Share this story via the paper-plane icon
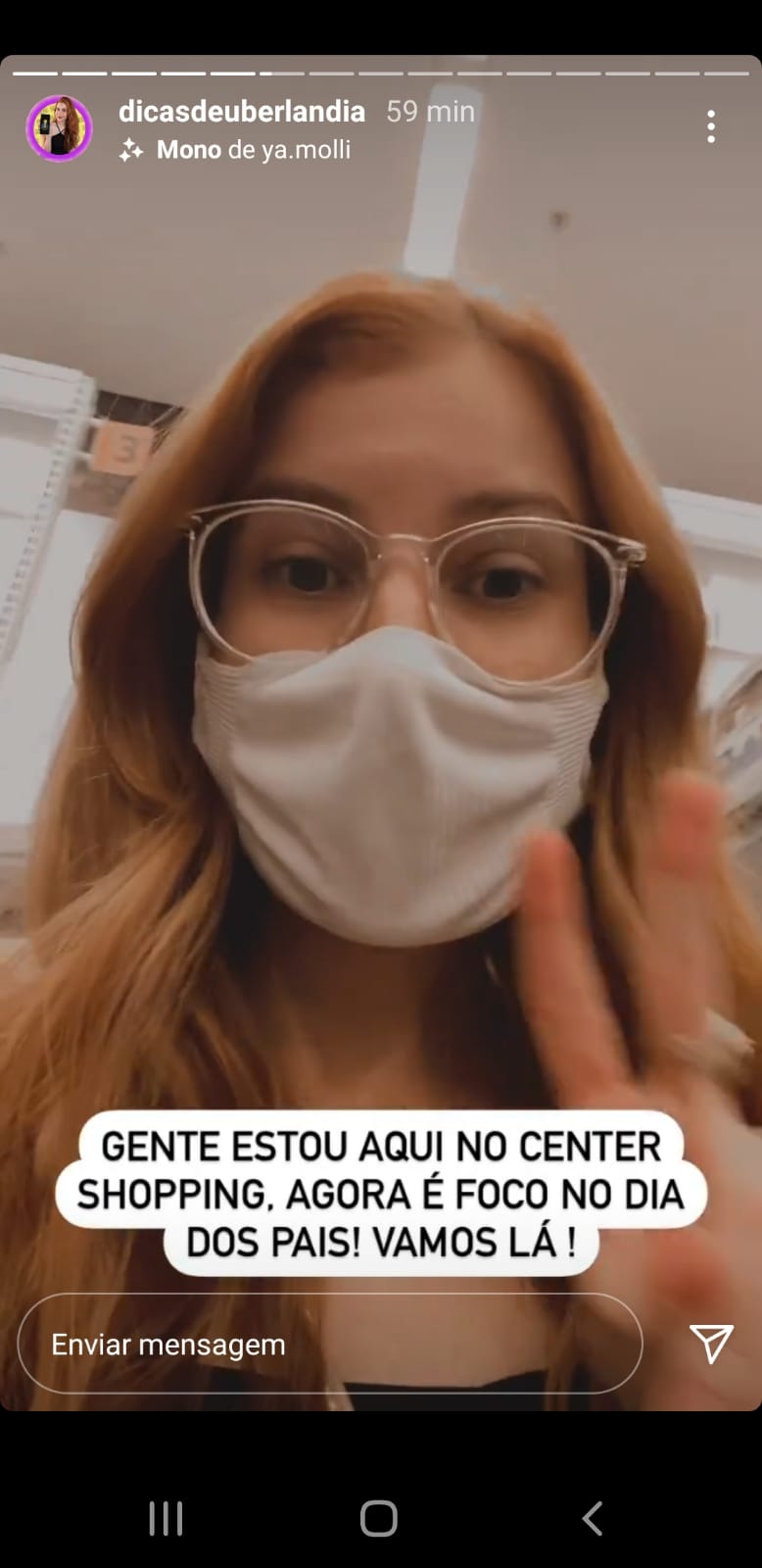Screen dimensions: 762x1568 711,1344
